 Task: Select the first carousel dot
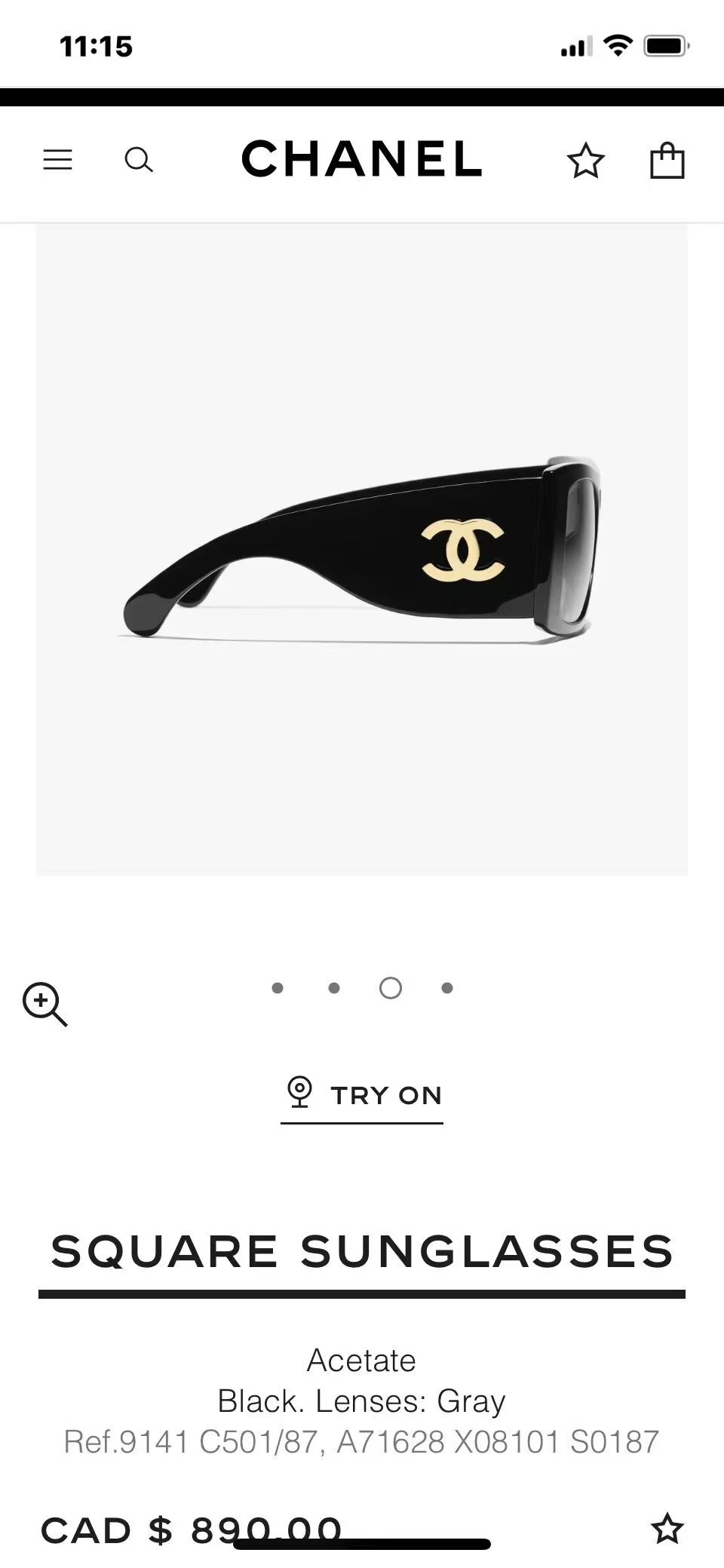[278, 988]
